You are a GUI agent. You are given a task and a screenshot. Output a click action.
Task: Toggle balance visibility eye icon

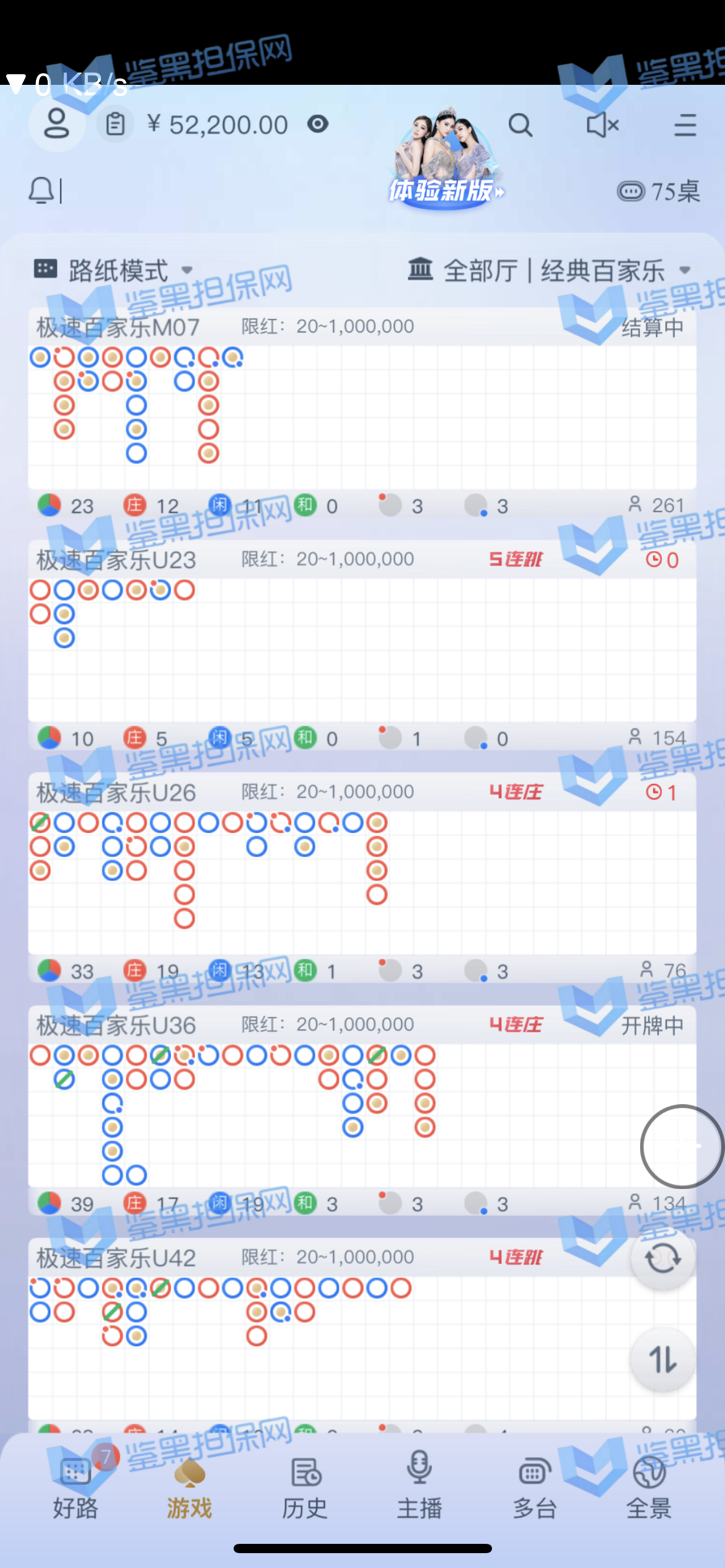coord(318,124)
